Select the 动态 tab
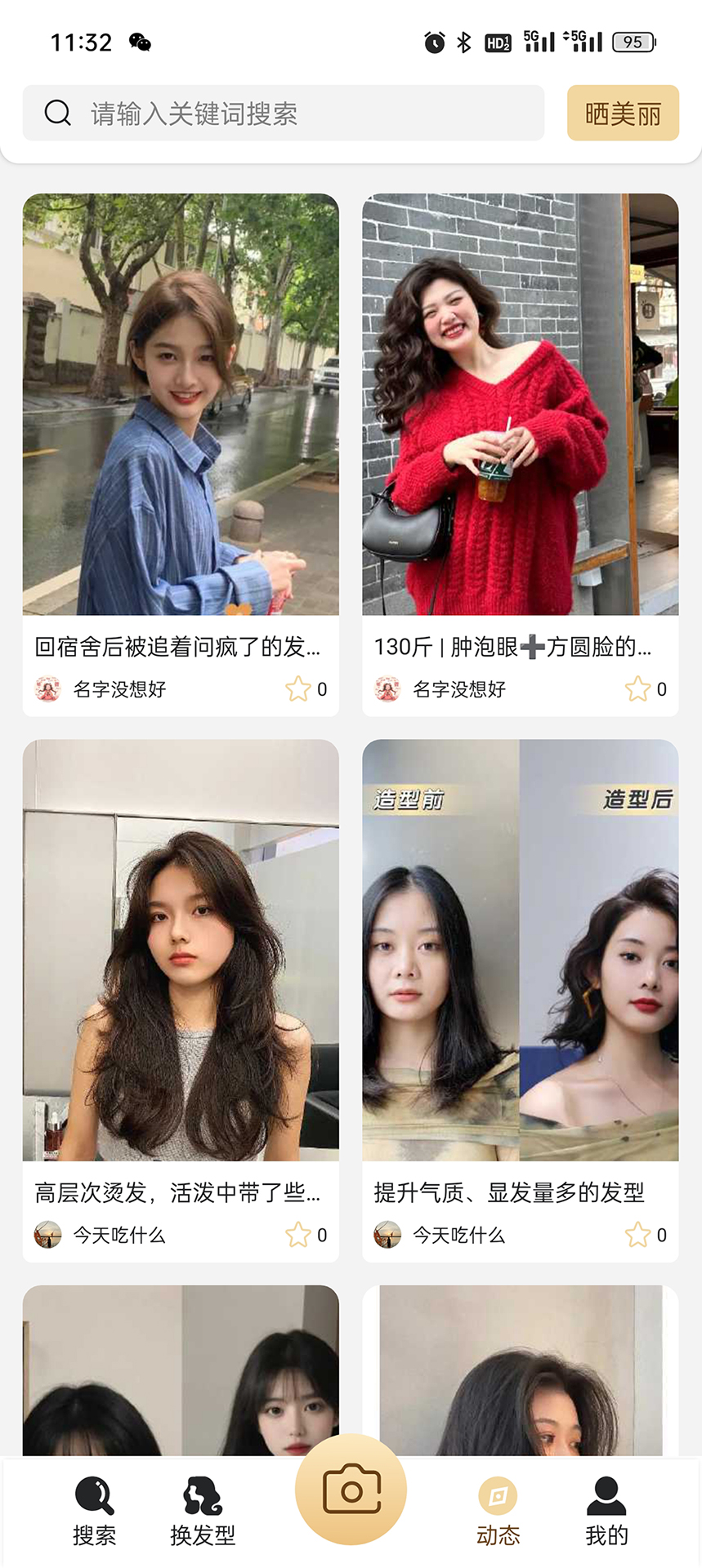Screen dimensions: 702x1568 [x=498, y=1511]
